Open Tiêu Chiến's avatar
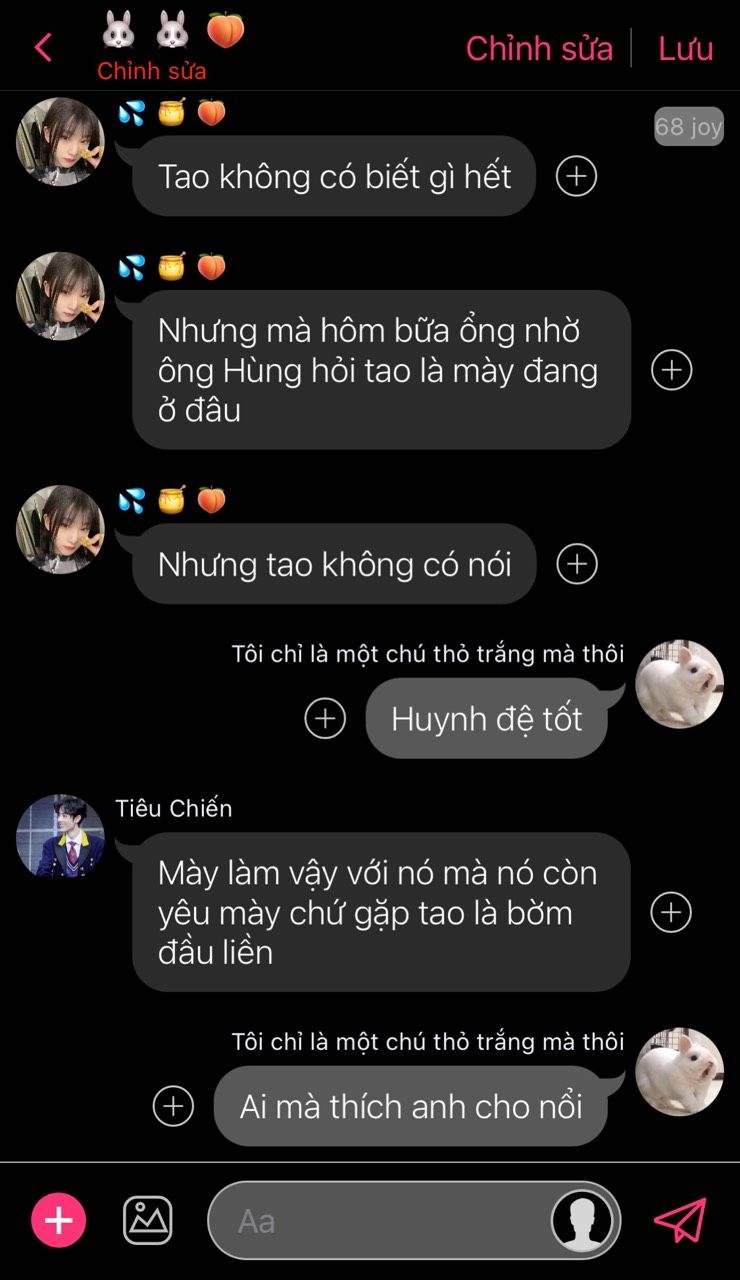740x1280 pixels. click(x=60, y=837)
